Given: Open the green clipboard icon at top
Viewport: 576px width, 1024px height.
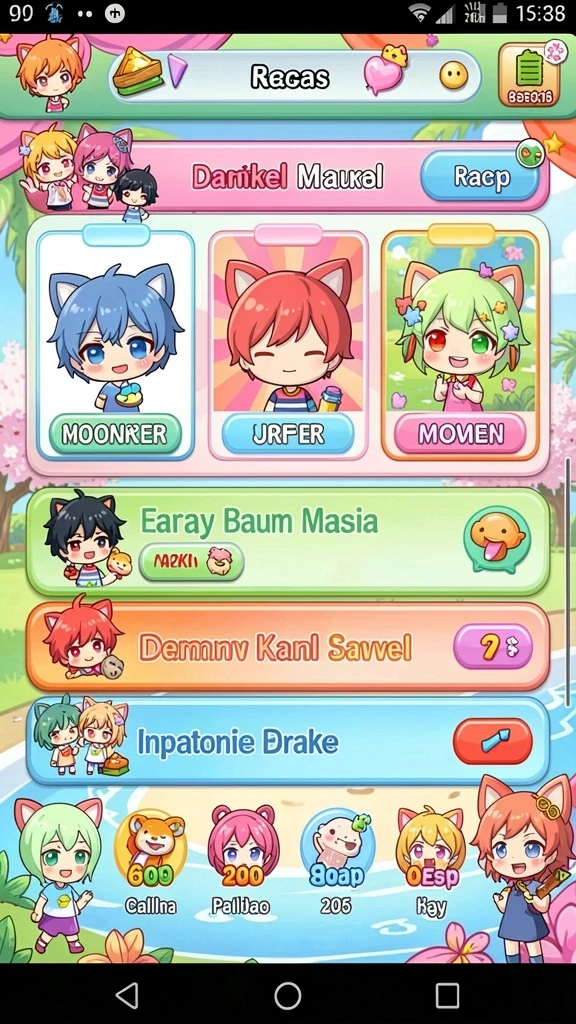Looking at the screenshot, I should (x=529, y=76).
